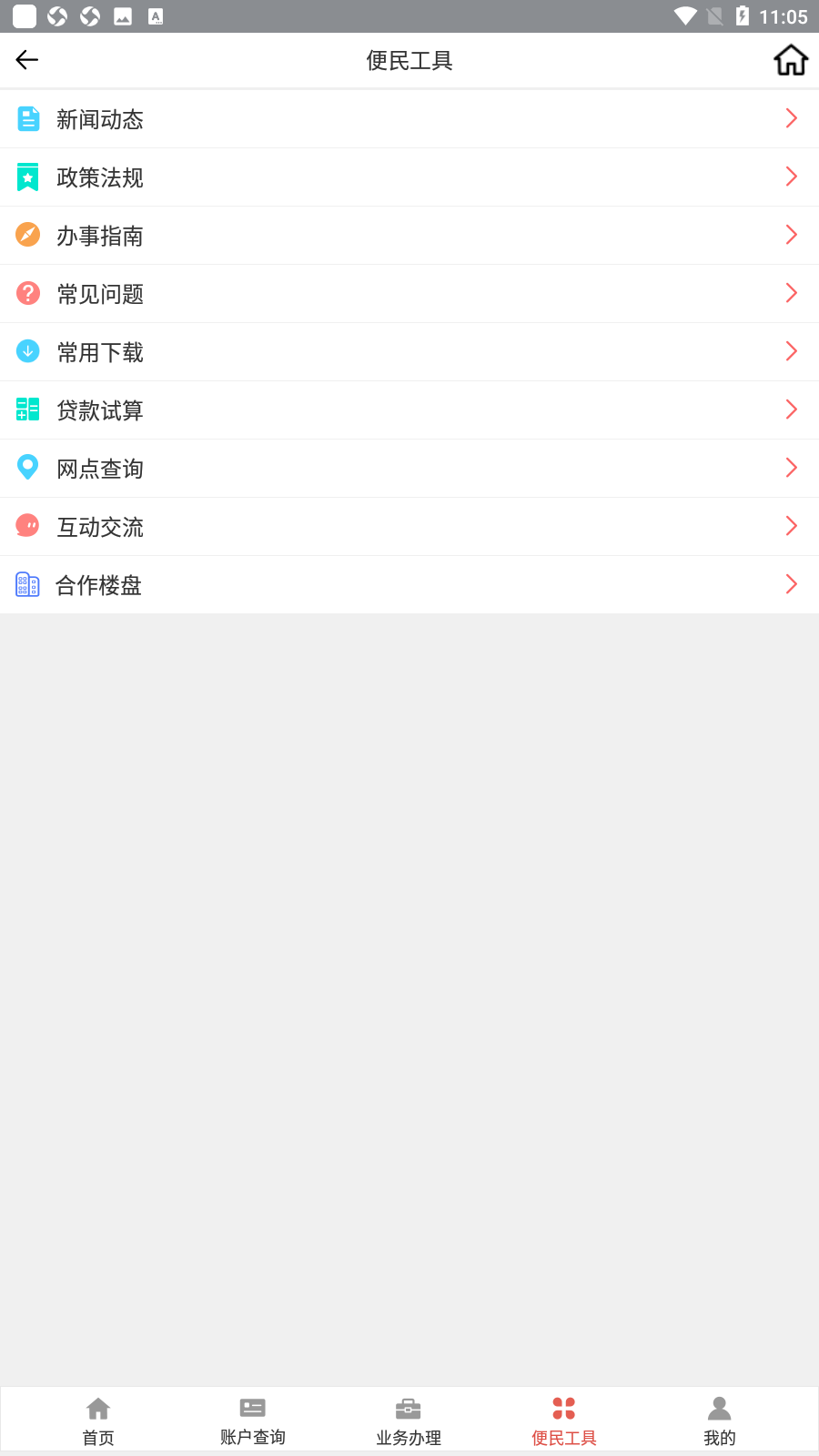This screenshot has width=819, height=1456.
Task: Open the 业务办理 section
Action: (408, 1418)
